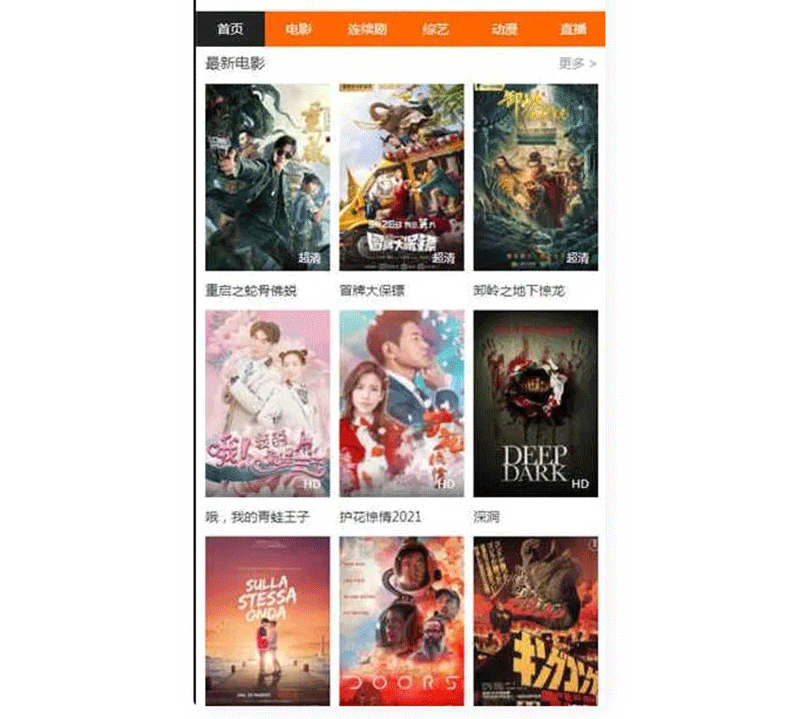Viewport: 800px width, 719px height.
Task: Open the movie 深洞
Action: pyautogui.click(x=535, y=403)
